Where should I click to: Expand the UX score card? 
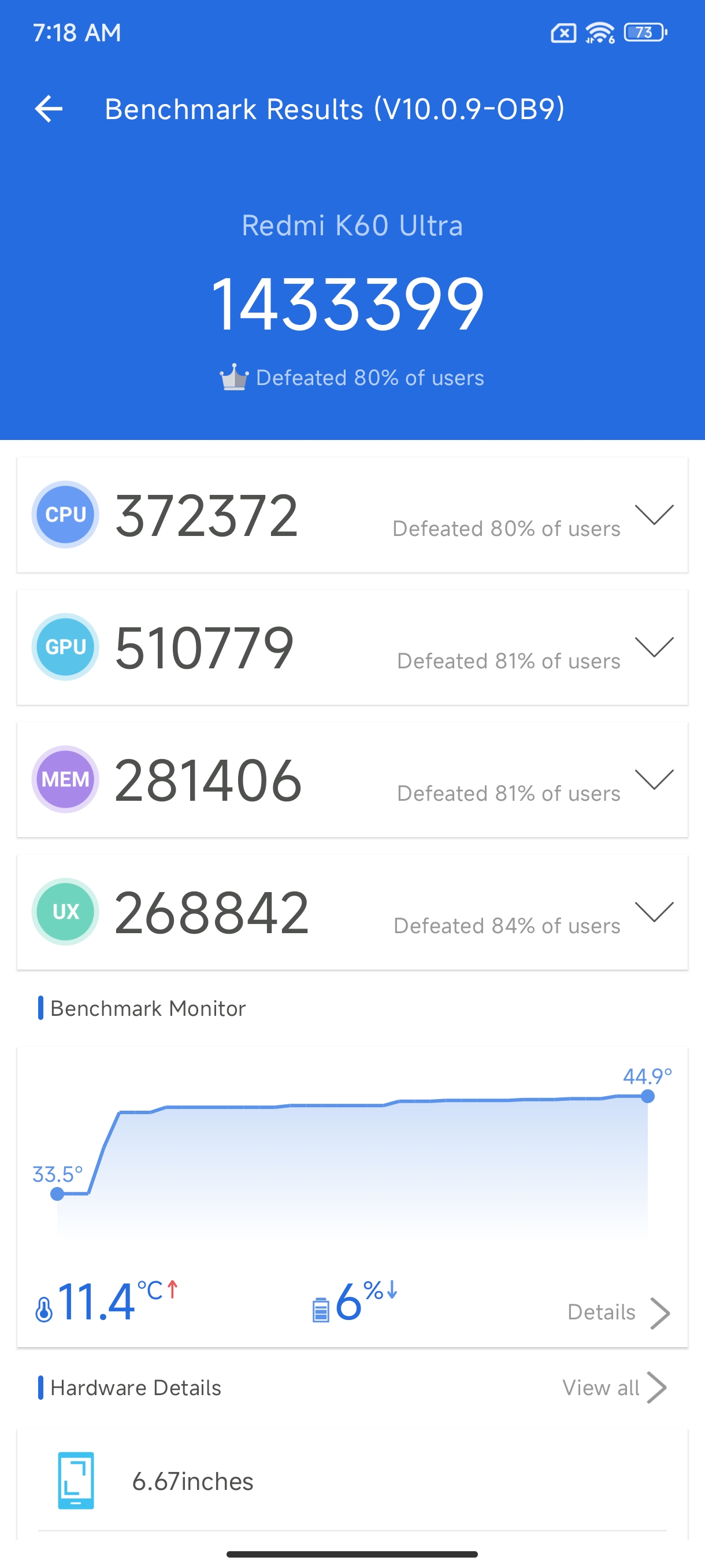pos(654,912)
